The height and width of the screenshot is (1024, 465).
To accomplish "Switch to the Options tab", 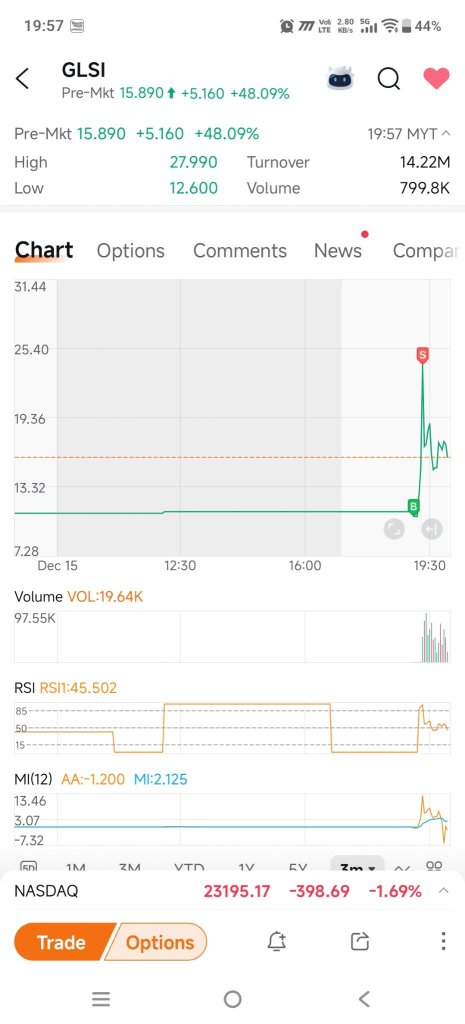I will point(131,251).
